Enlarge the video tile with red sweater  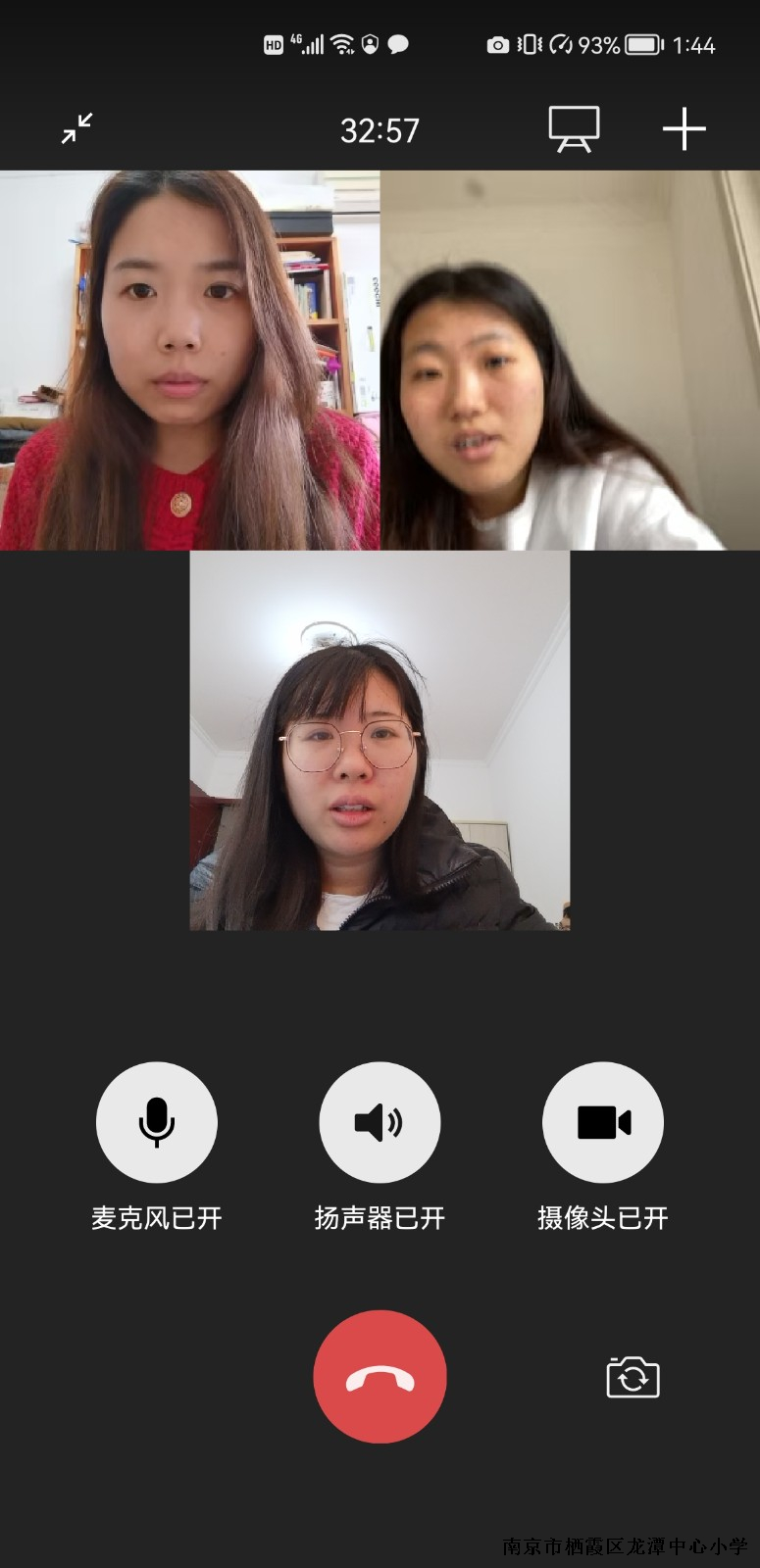(x=189, y=360)
